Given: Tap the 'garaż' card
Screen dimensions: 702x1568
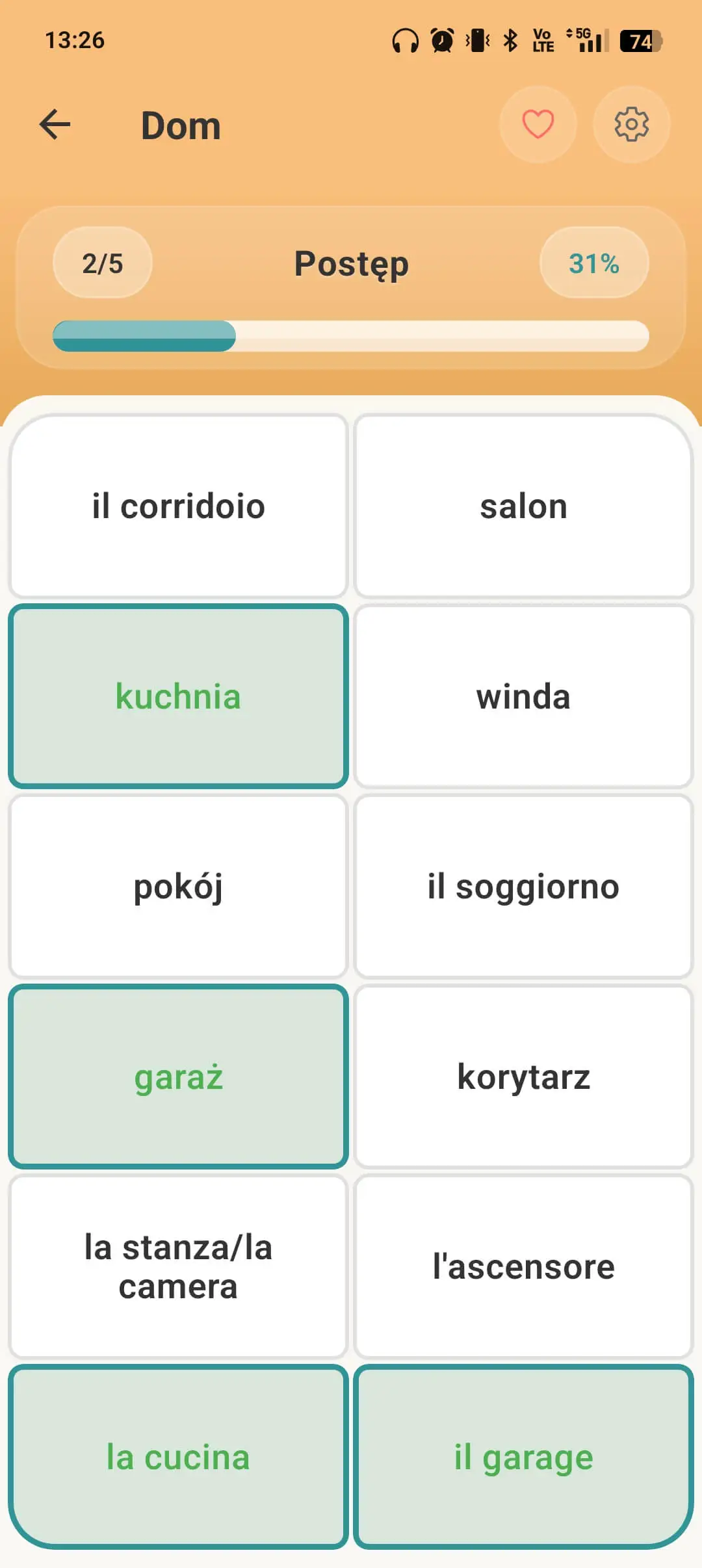Looking at the screenshot, I should coord(178,1077).
